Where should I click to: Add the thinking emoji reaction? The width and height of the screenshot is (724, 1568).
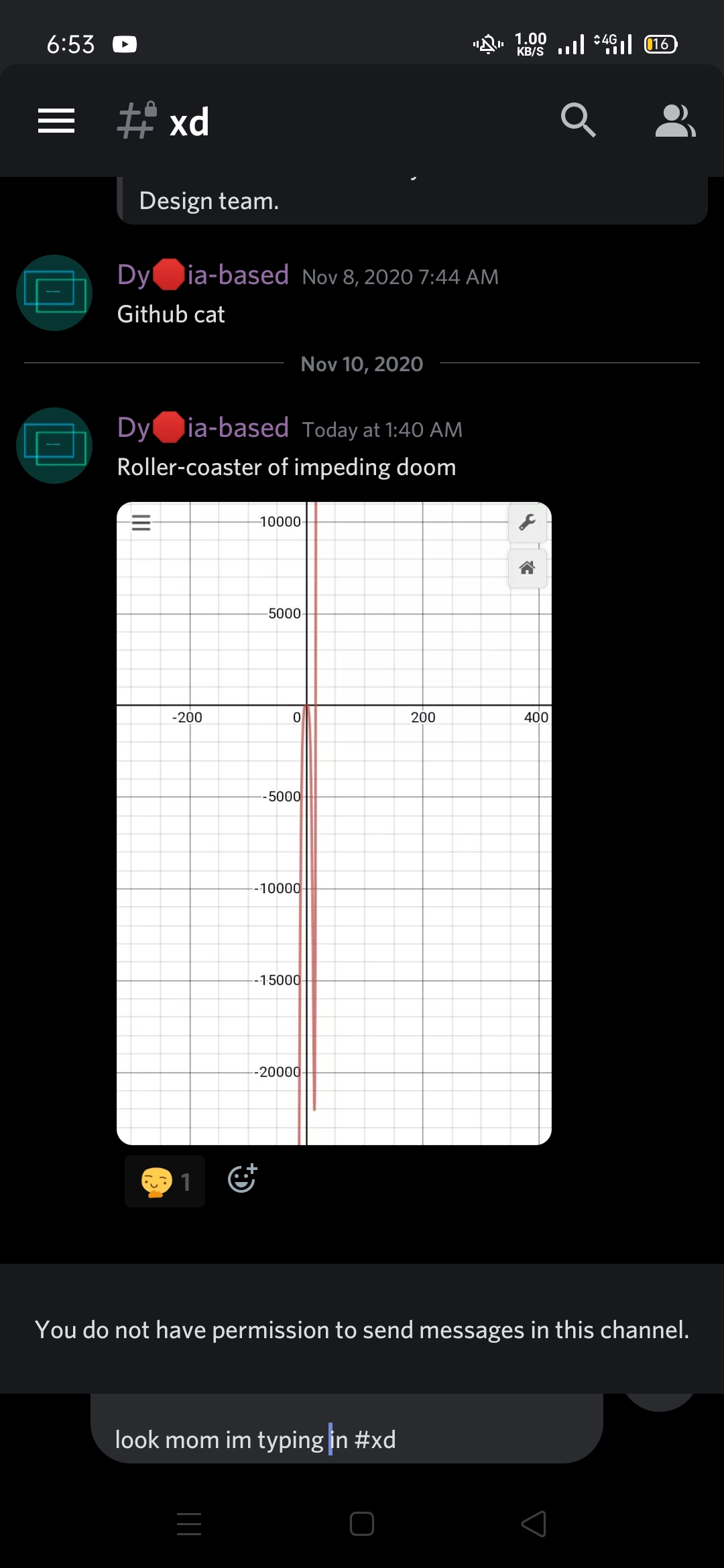tap(165, 1181)
